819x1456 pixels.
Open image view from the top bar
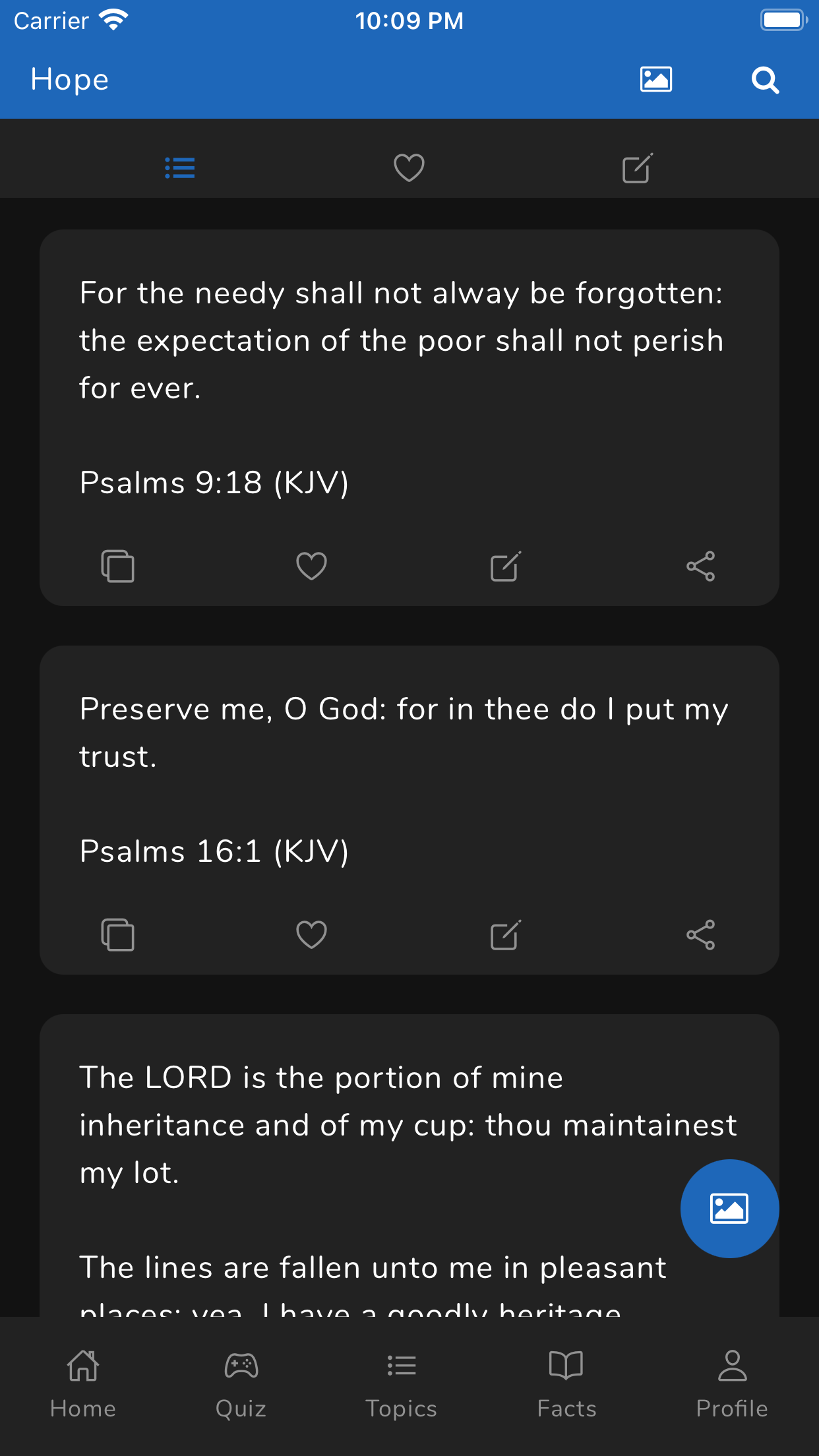655,78
